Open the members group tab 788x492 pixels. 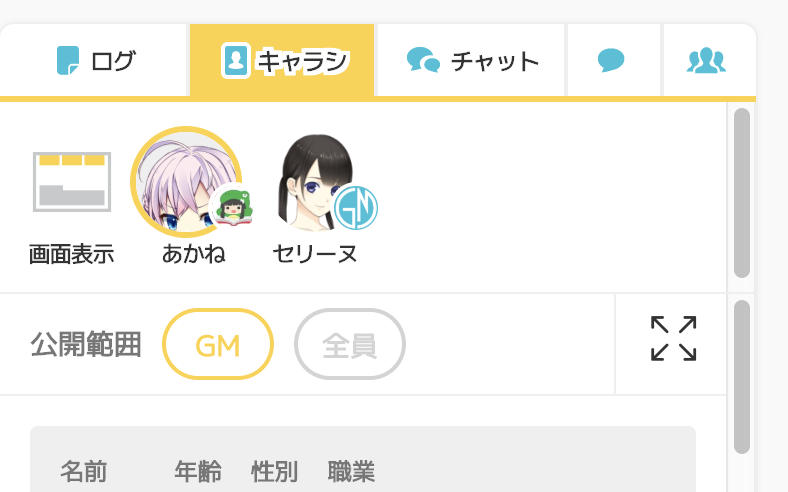(706, 61)
